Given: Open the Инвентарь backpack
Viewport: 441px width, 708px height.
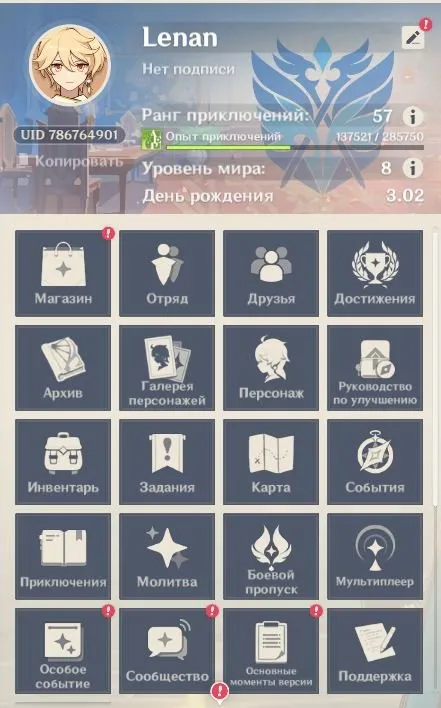Looking at the screenshot, I should pyautogui.click(x=63, y=462).
